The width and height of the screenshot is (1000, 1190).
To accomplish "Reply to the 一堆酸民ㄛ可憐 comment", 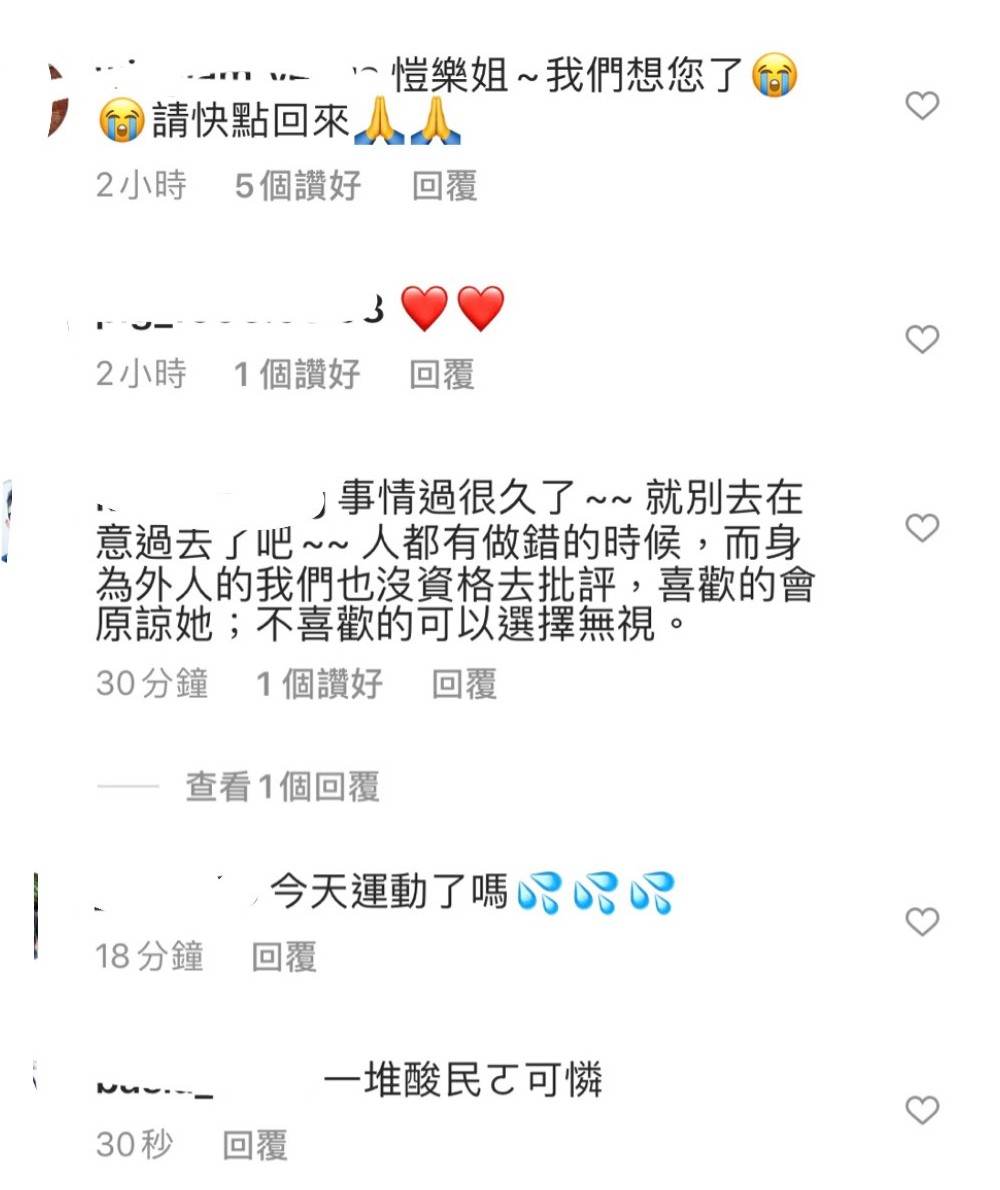I will [254, 1145].
